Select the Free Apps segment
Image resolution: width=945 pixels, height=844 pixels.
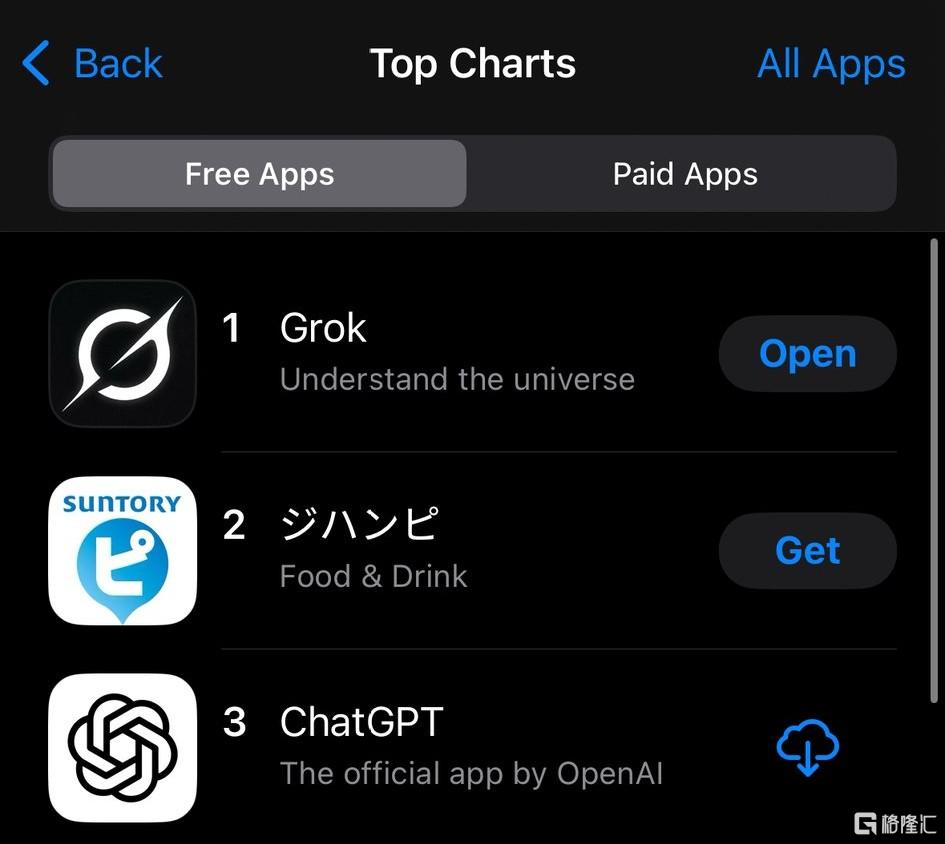(x=259, y=174)
